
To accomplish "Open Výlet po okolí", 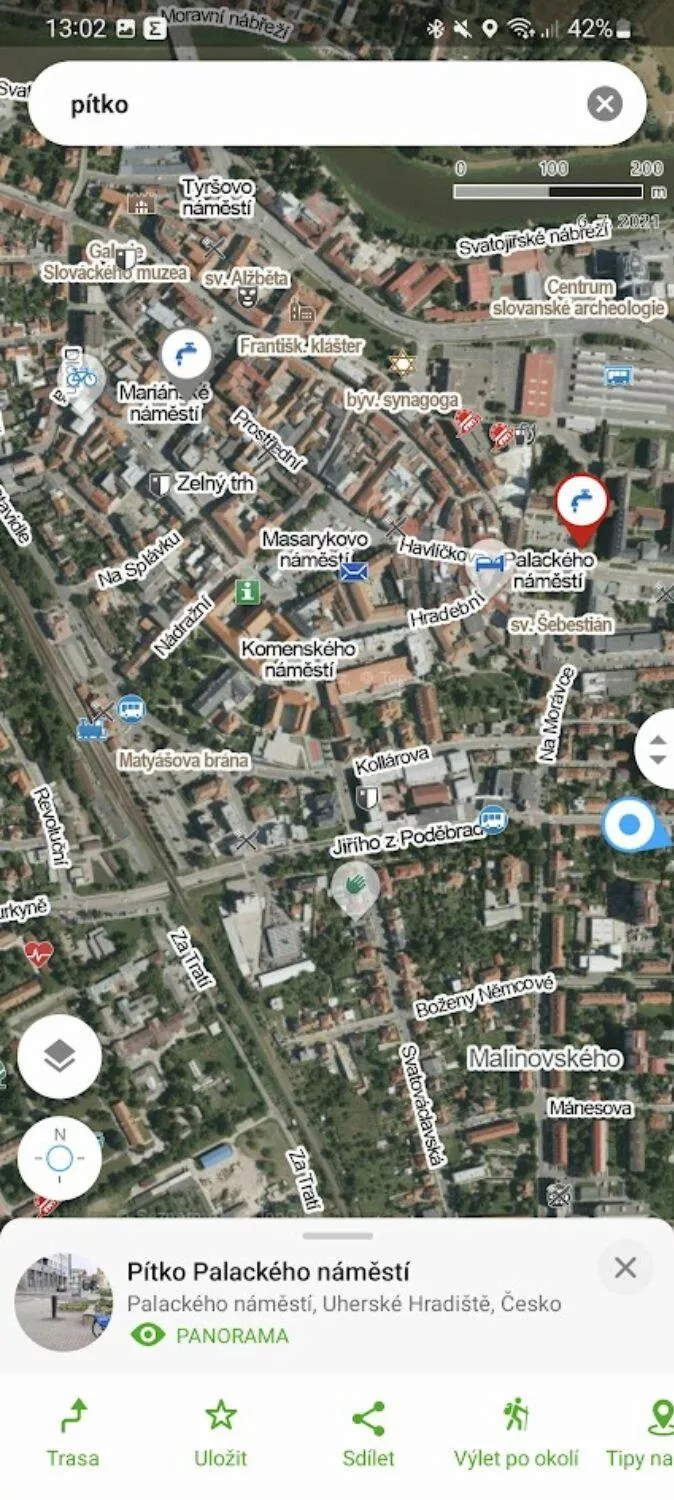I will pos(516,1434).
